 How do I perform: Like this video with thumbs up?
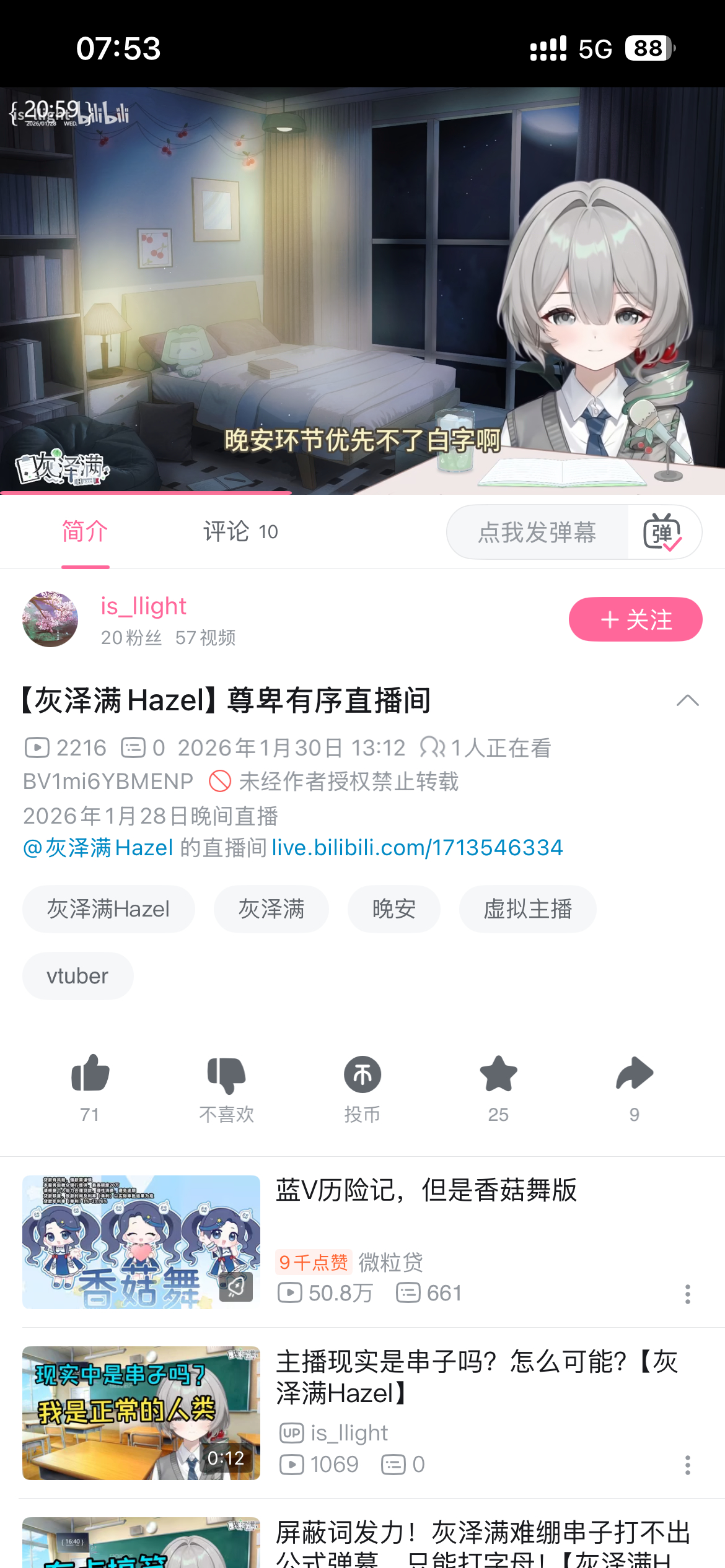click(x=90, y=1074)
